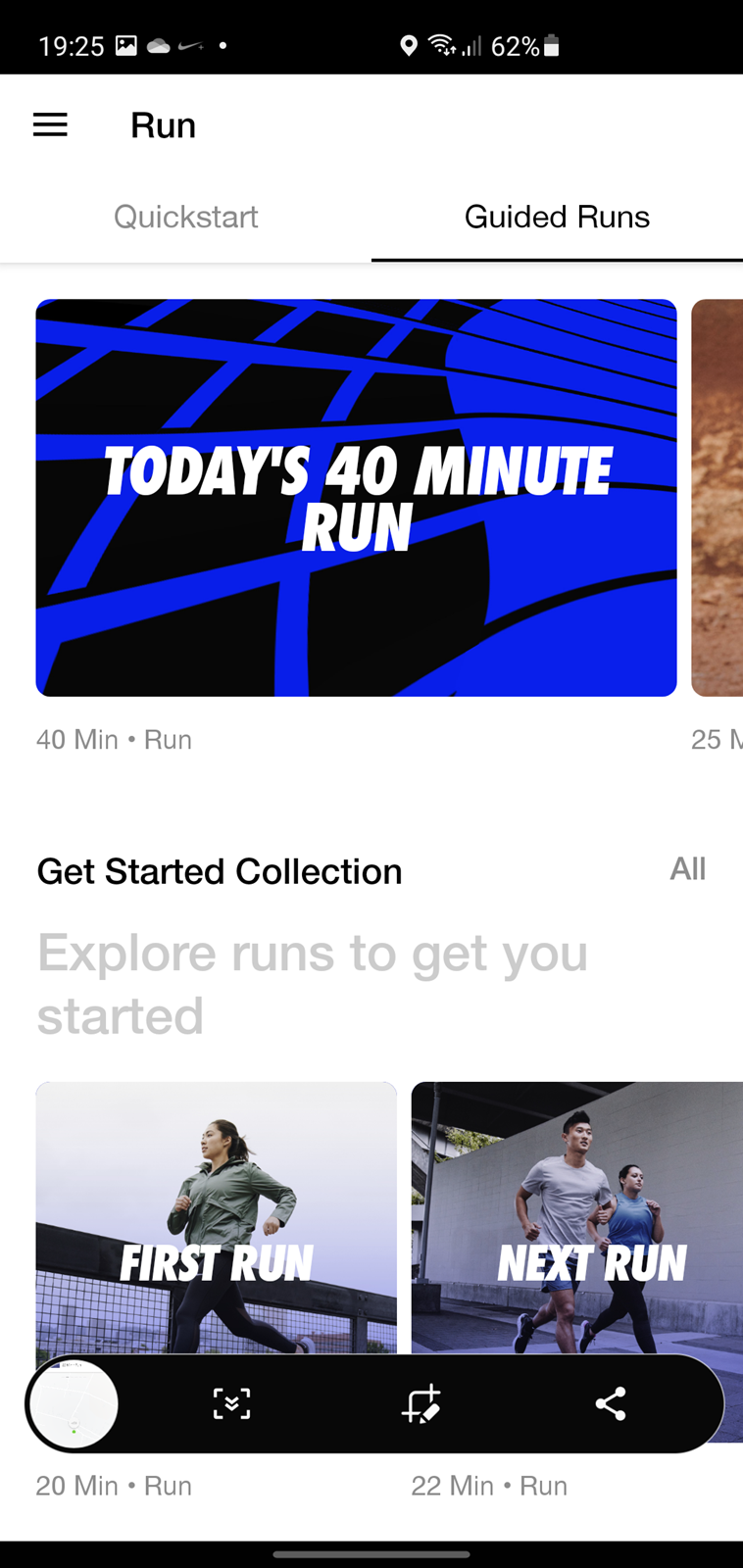Tap the screenshot crop and edit icon
This screenshot has height=1568, width=743.
(x=421, y=1403)
